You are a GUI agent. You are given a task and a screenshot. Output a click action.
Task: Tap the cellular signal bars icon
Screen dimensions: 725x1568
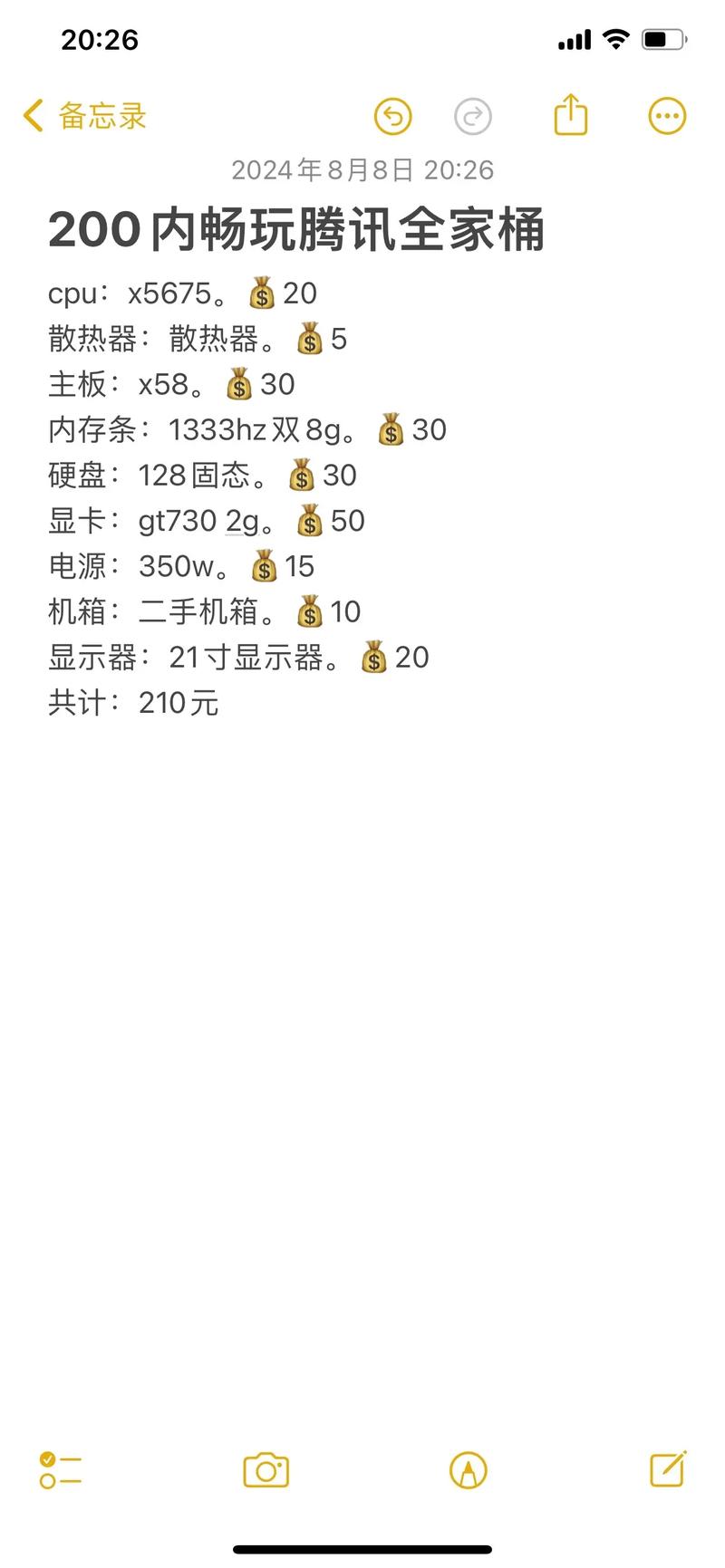point(575,39)
